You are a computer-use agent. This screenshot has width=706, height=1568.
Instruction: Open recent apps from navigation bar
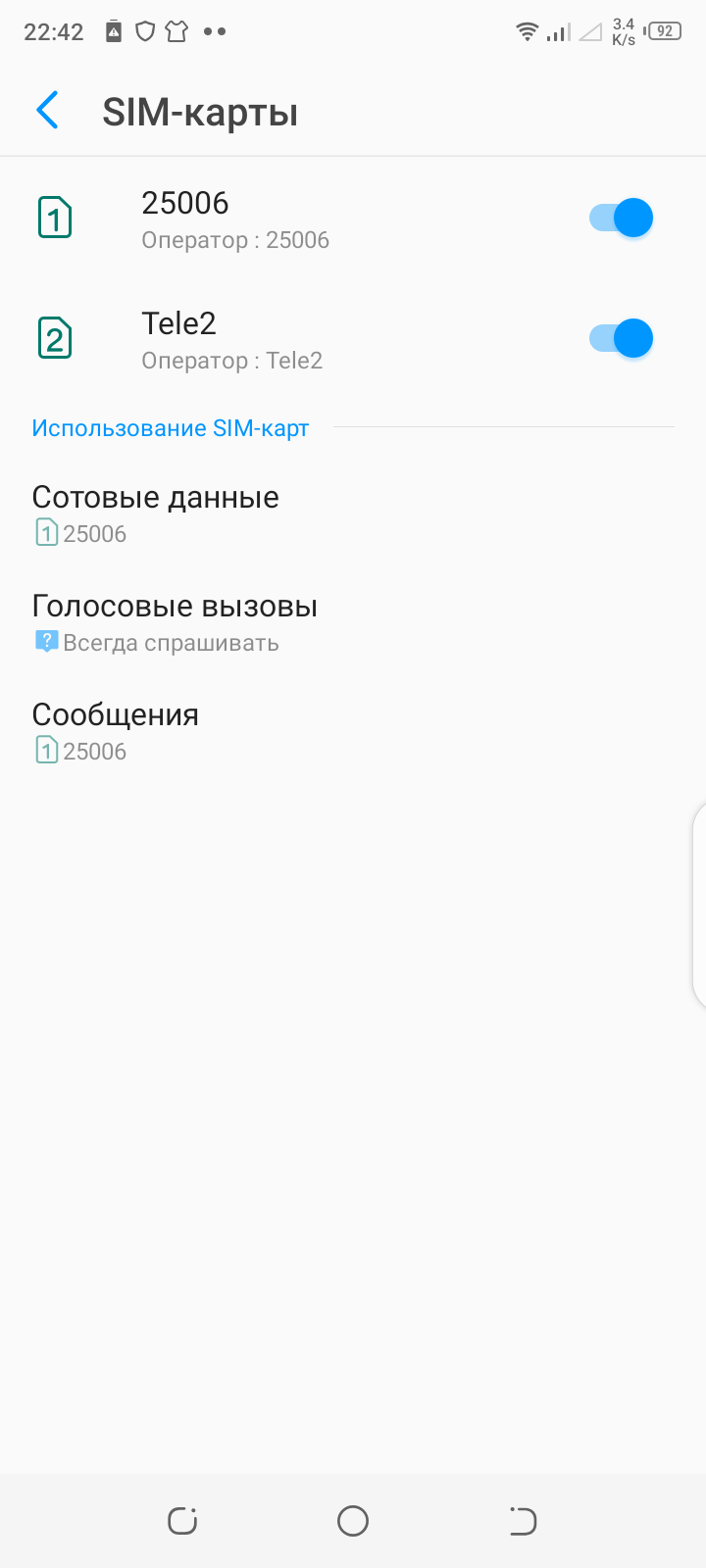[x=182, y=1521]
